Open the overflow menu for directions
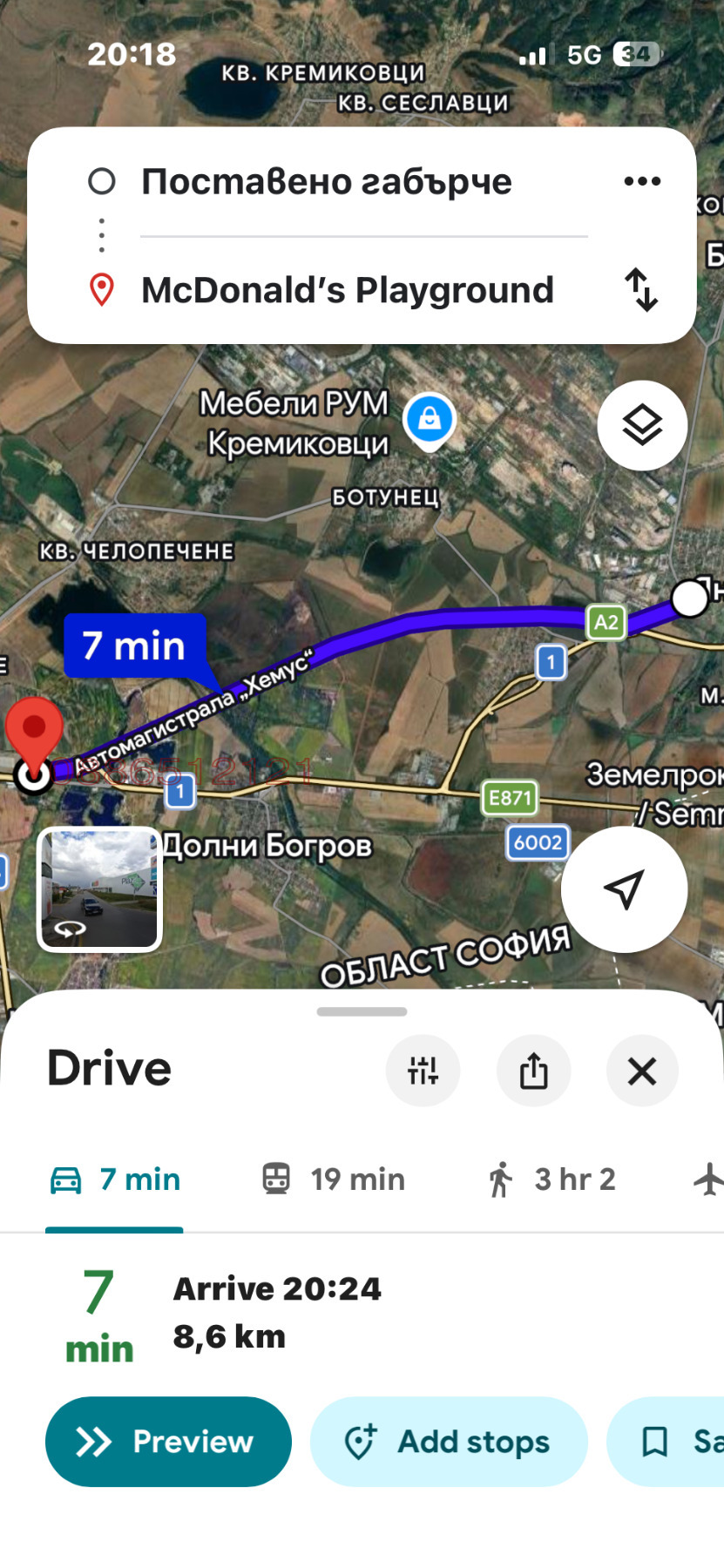Viewport: 724px width, 1568px height. tap(642, 180)
